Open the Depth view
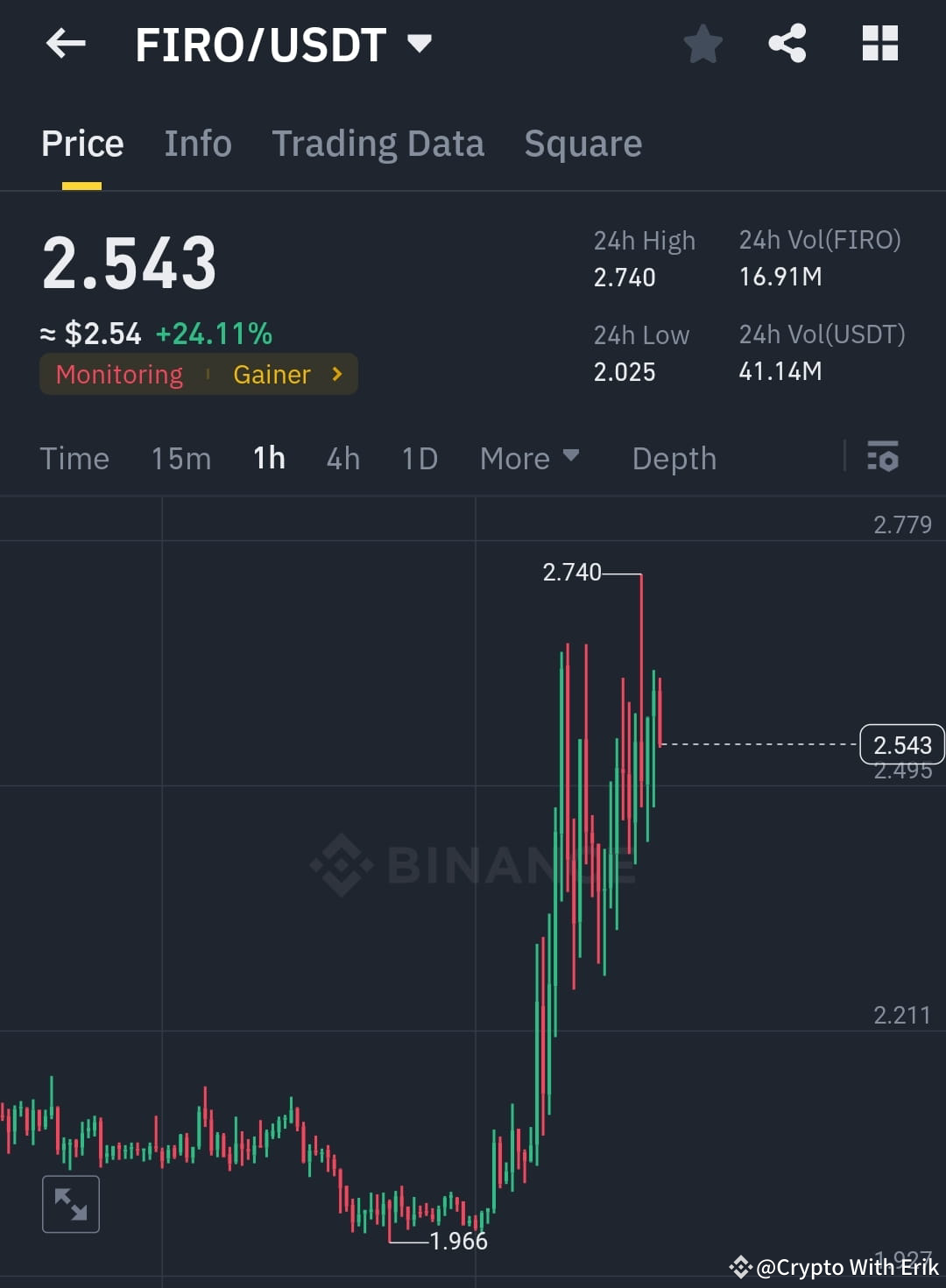This screenshot has width=946, height=1288. click(674, 457)
